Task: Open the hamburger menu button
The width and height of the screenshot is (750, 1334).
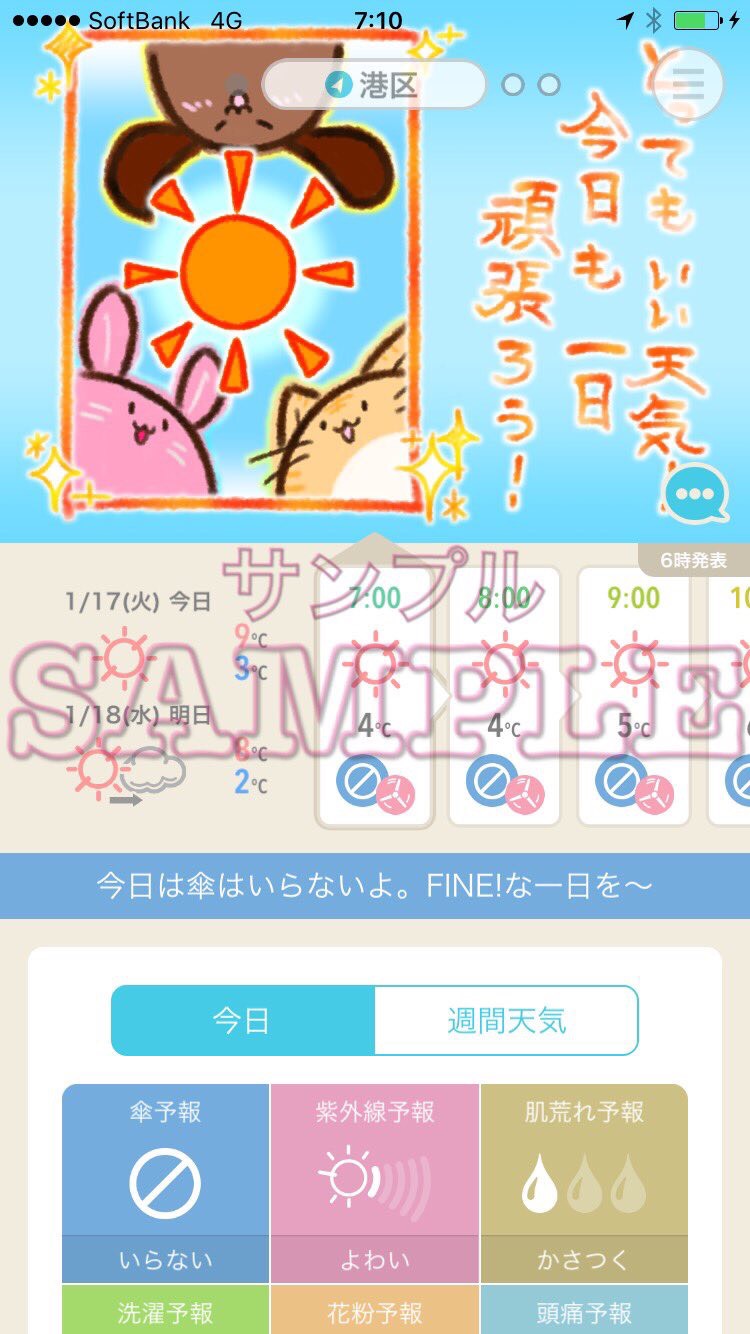Action: (x=687, y=84)
